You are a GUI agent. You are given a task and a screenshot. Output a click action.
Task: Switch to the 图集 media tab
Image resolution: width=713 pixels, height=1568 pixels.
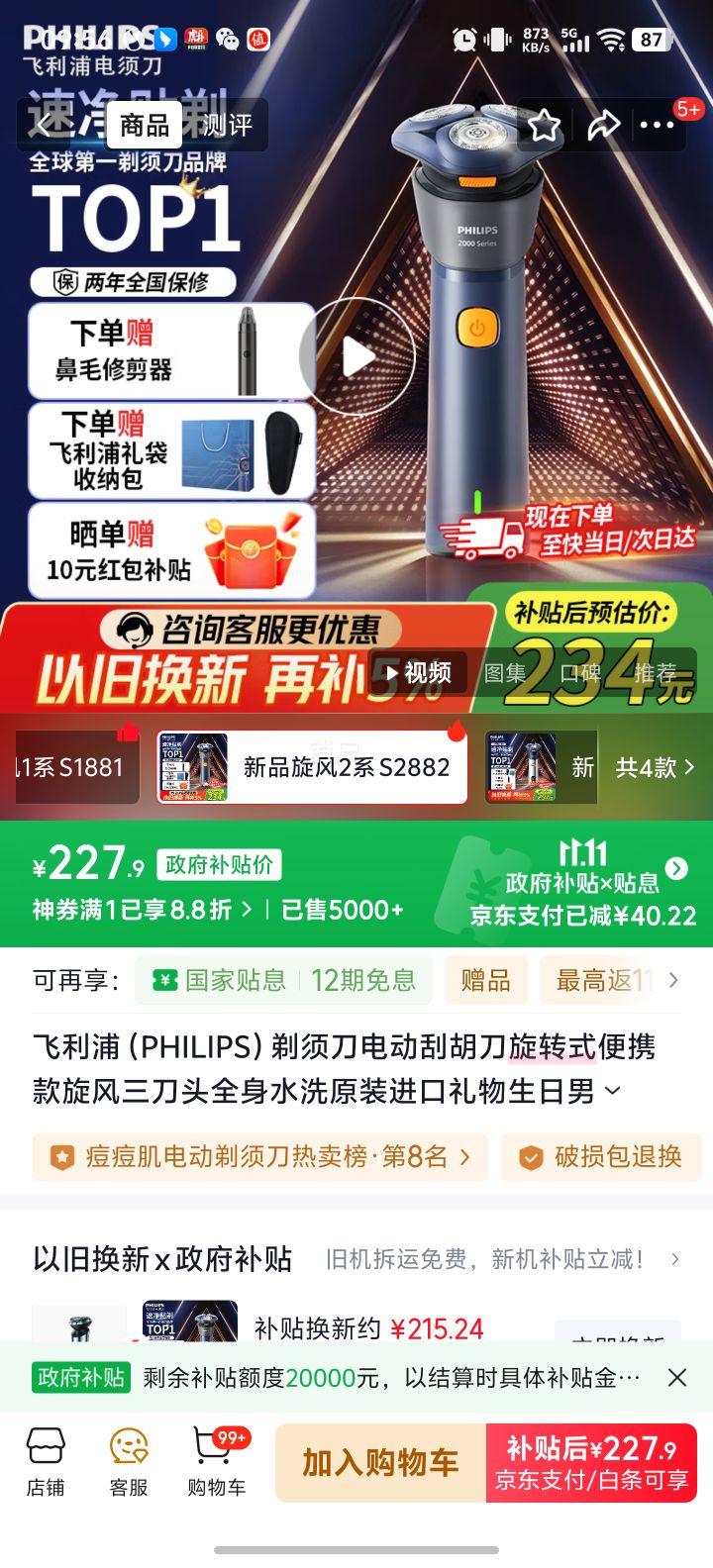(504, 673)
